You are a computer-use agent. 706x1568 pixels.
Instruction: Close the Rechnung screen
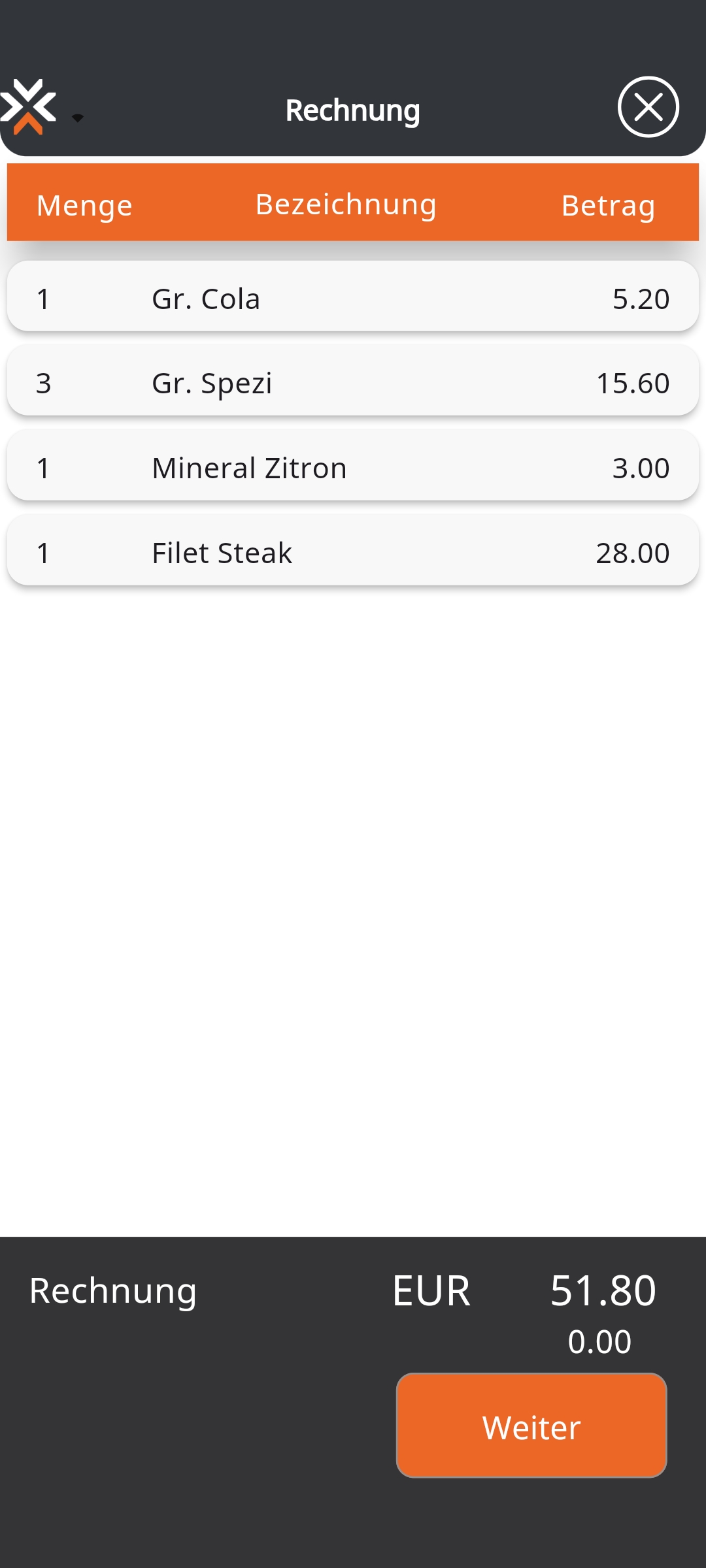coord(648,107)
